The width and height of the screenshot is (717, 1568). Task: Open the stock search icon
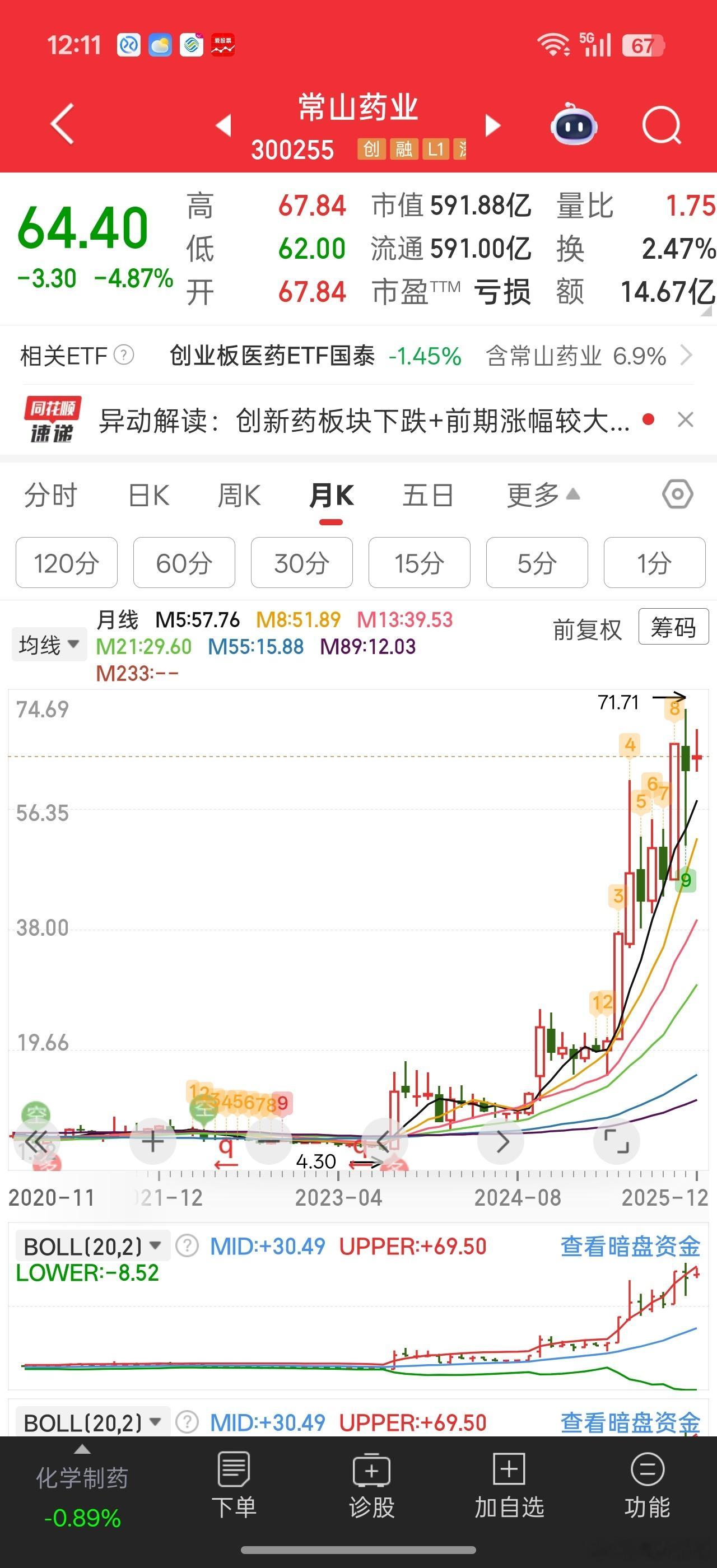pyautogui.click(x=663, y=124)
